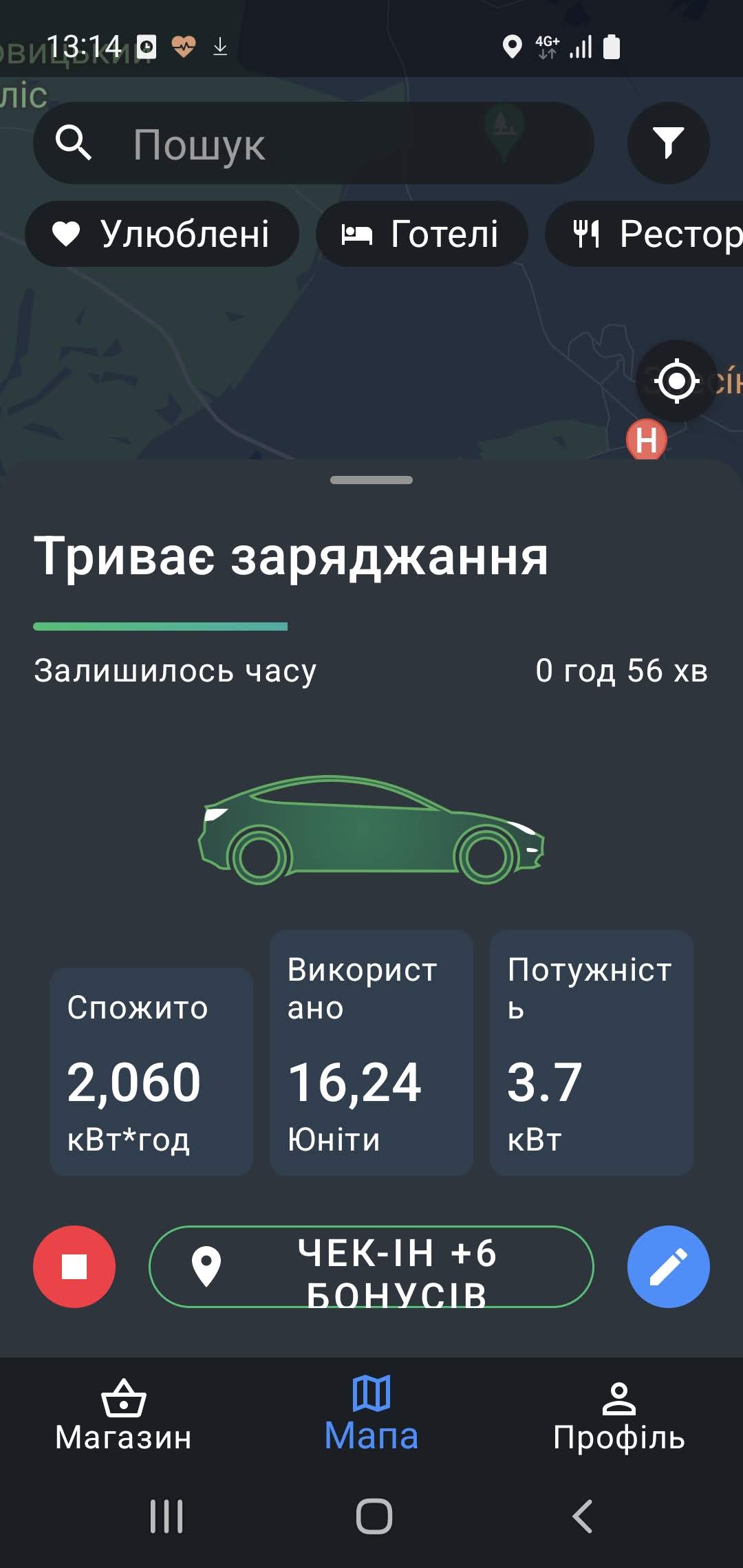Switch to the Мапа tab
The image size is (743, 1568).
(371, 1415)
